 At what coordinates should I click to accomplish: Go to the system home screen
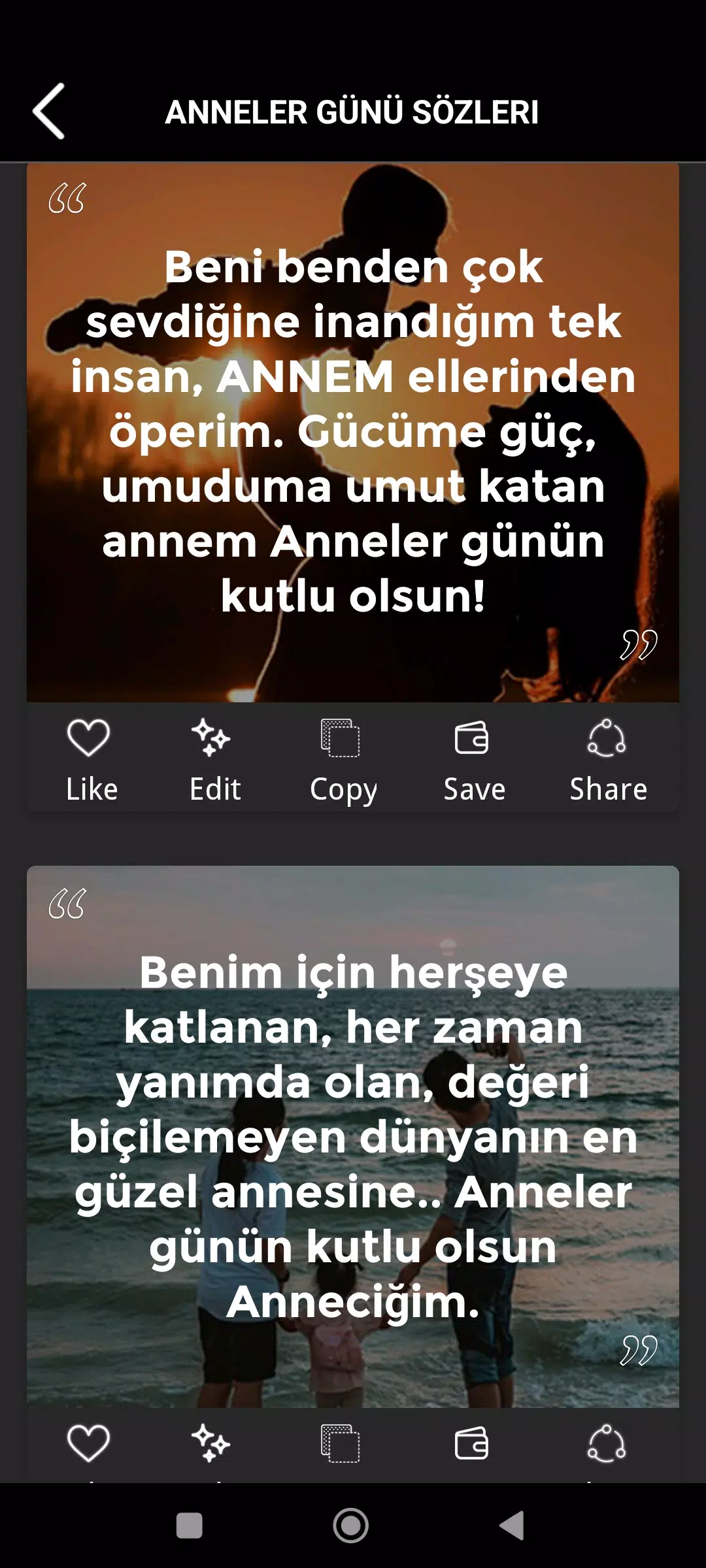(x=351, y=1526)
